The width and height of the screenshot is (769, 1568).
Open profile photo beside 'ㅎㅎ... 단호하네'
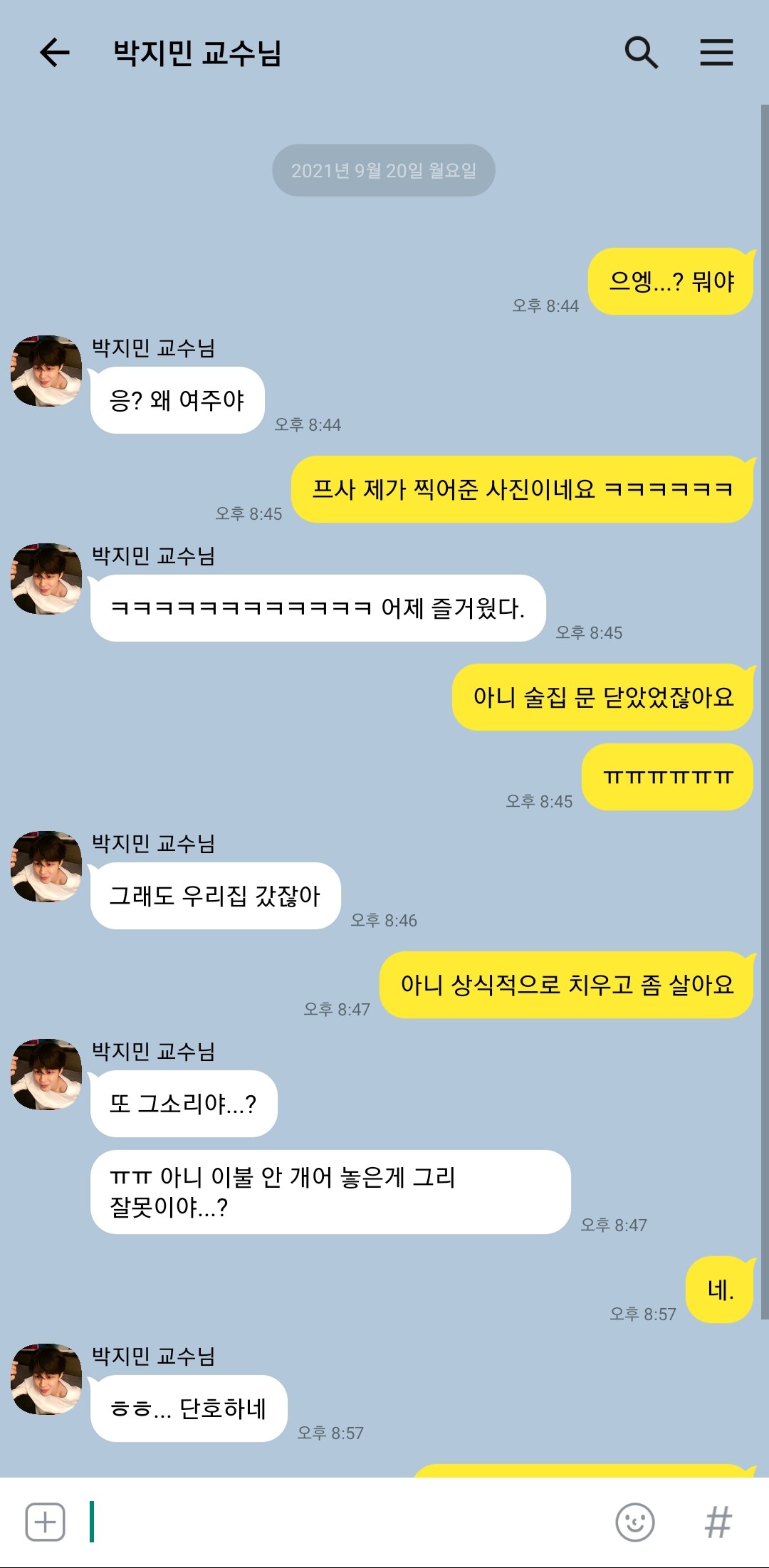(x=46, y=1379)
